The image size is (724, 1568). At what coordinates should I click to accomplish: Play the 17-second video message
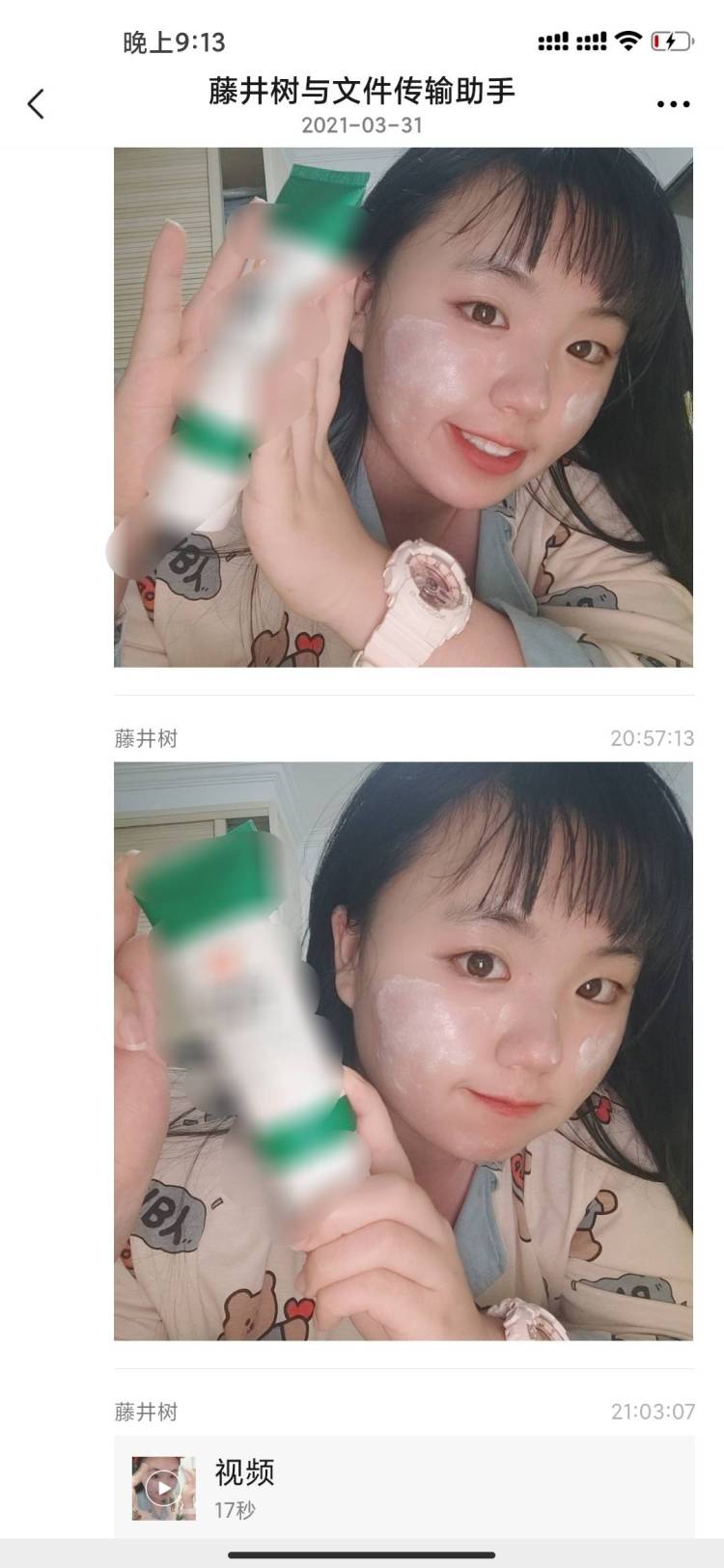click(164, 1488)
